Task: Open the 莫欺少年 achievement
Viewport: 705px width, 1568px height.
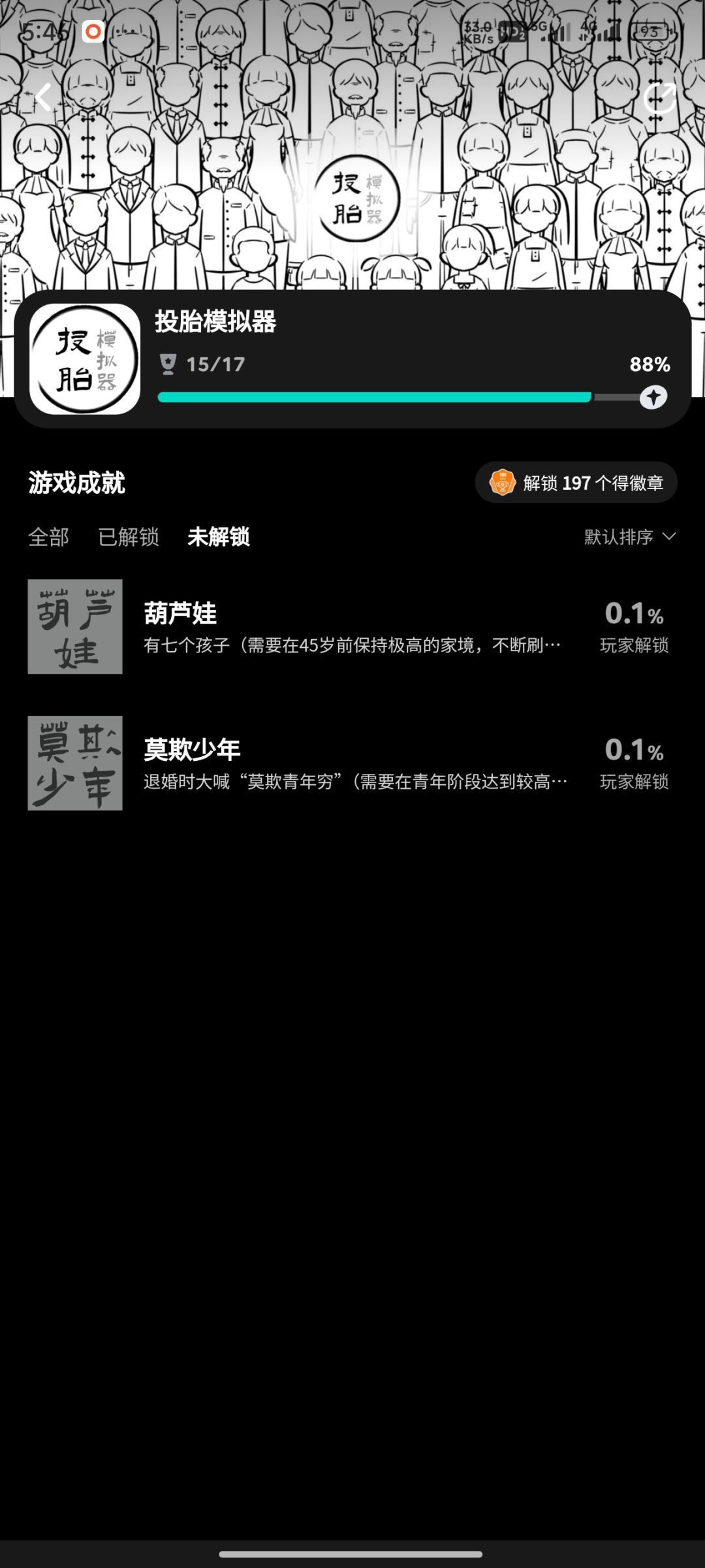Action: pyautogui.click(x=352, y=763)
